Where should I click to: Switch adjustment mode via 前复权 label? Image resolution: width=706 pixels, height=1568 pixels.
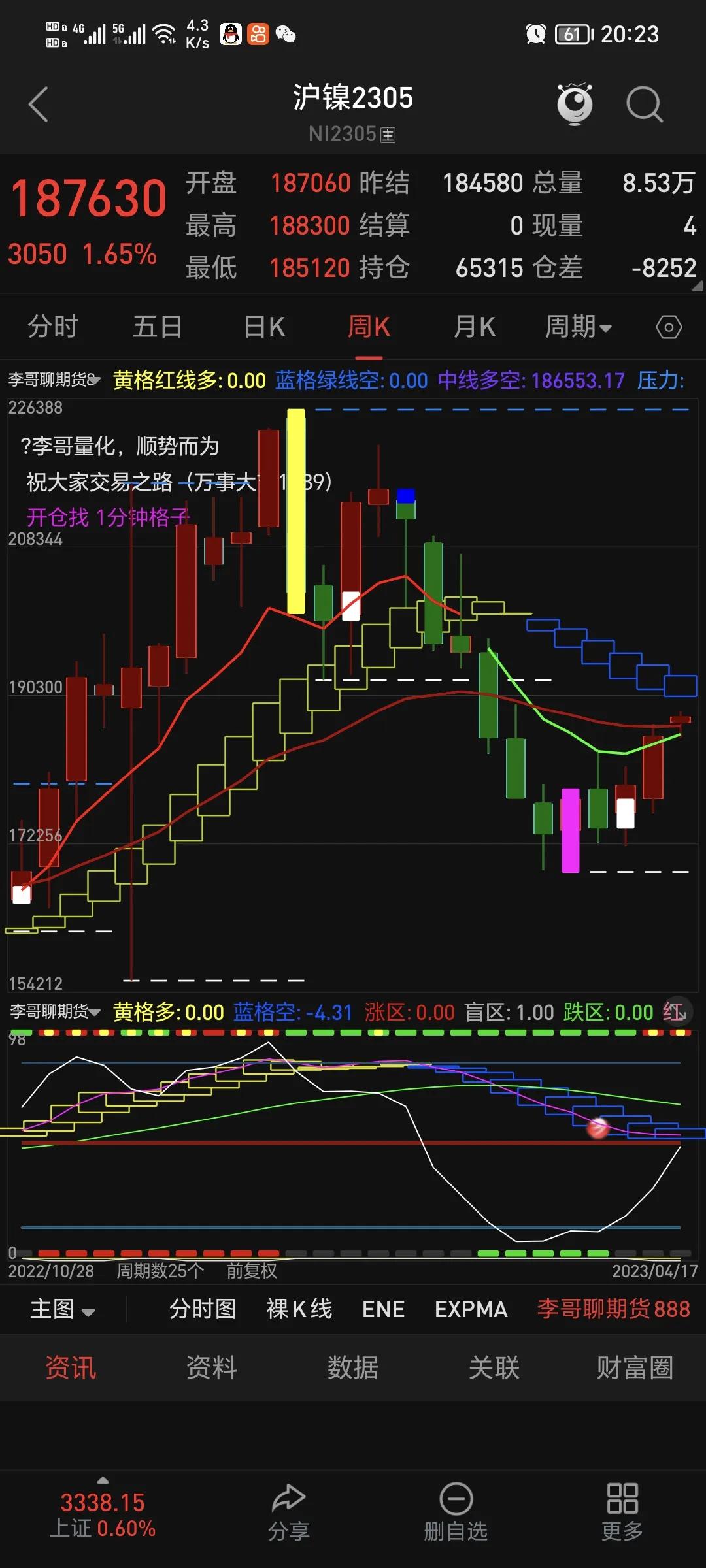pyautogui.click(x=250, y=1271)
